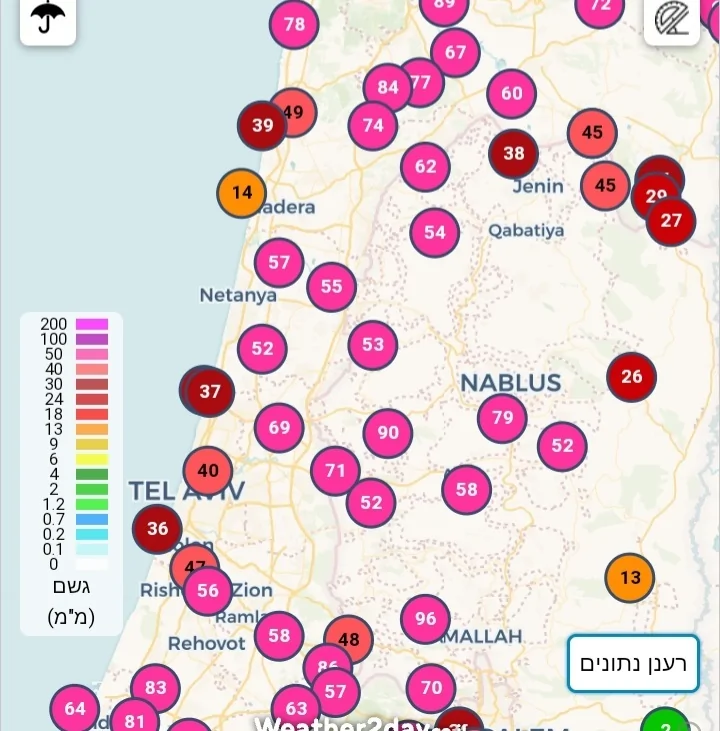Open the orange 13 station marker
Screen dimensions: 720x731
[630, 578]
